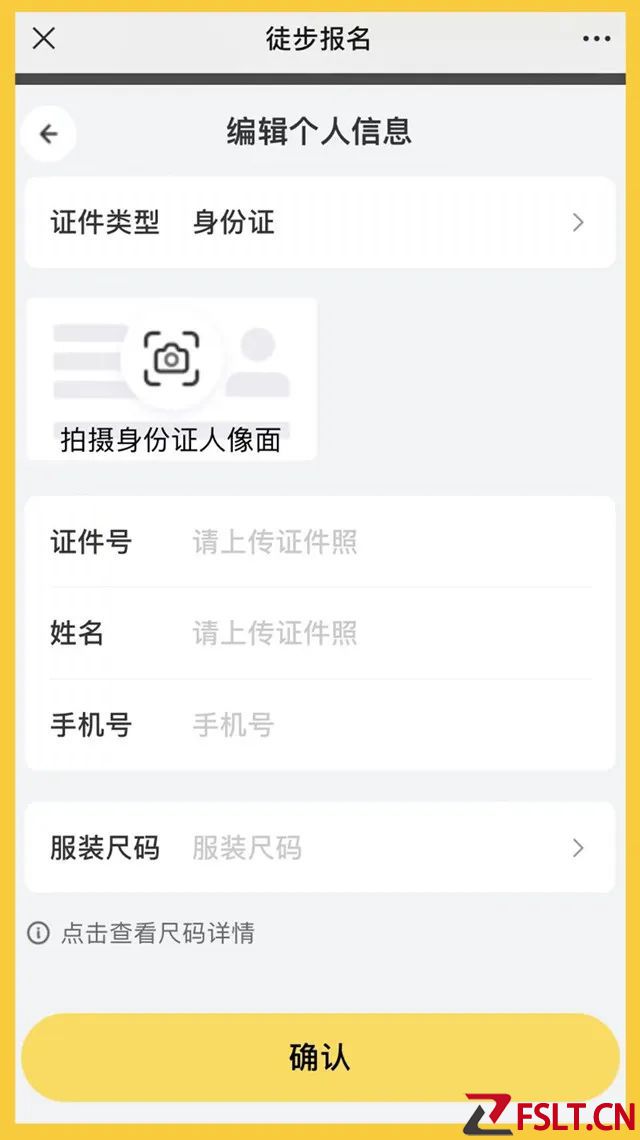Tap the camera to 拍摄身份证人像面
This screenshot has height=1140, width=640.
click(x=171, y=358)
